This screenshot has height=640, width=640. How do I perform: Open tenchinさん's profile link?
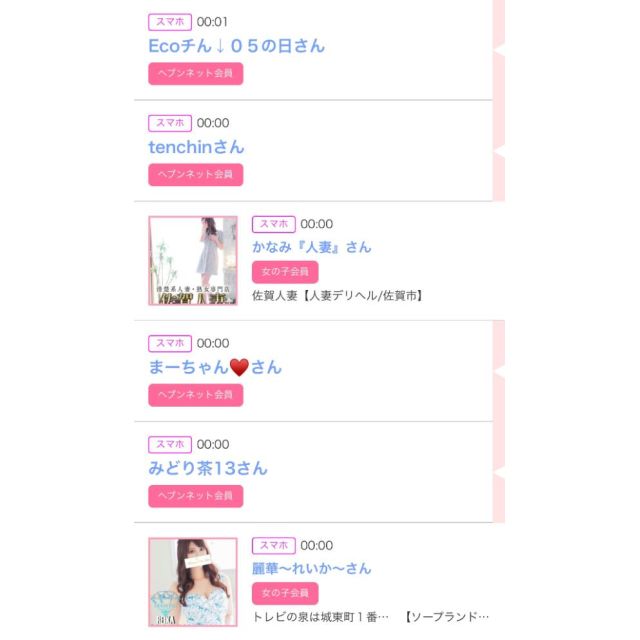(196, 147)
